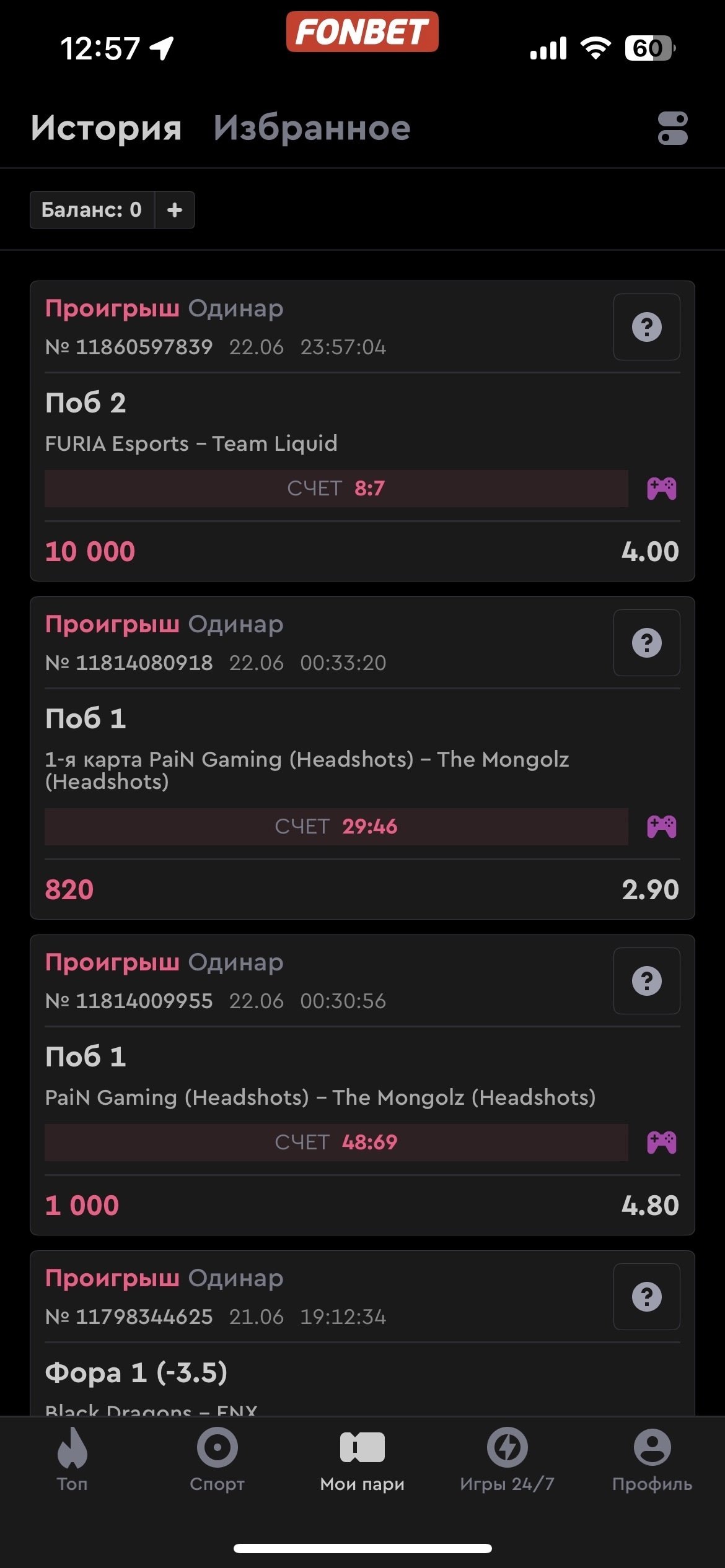Go to the Профиль tab
This screenshot has width=725, height=1568.
click(x=652, y=1458)
